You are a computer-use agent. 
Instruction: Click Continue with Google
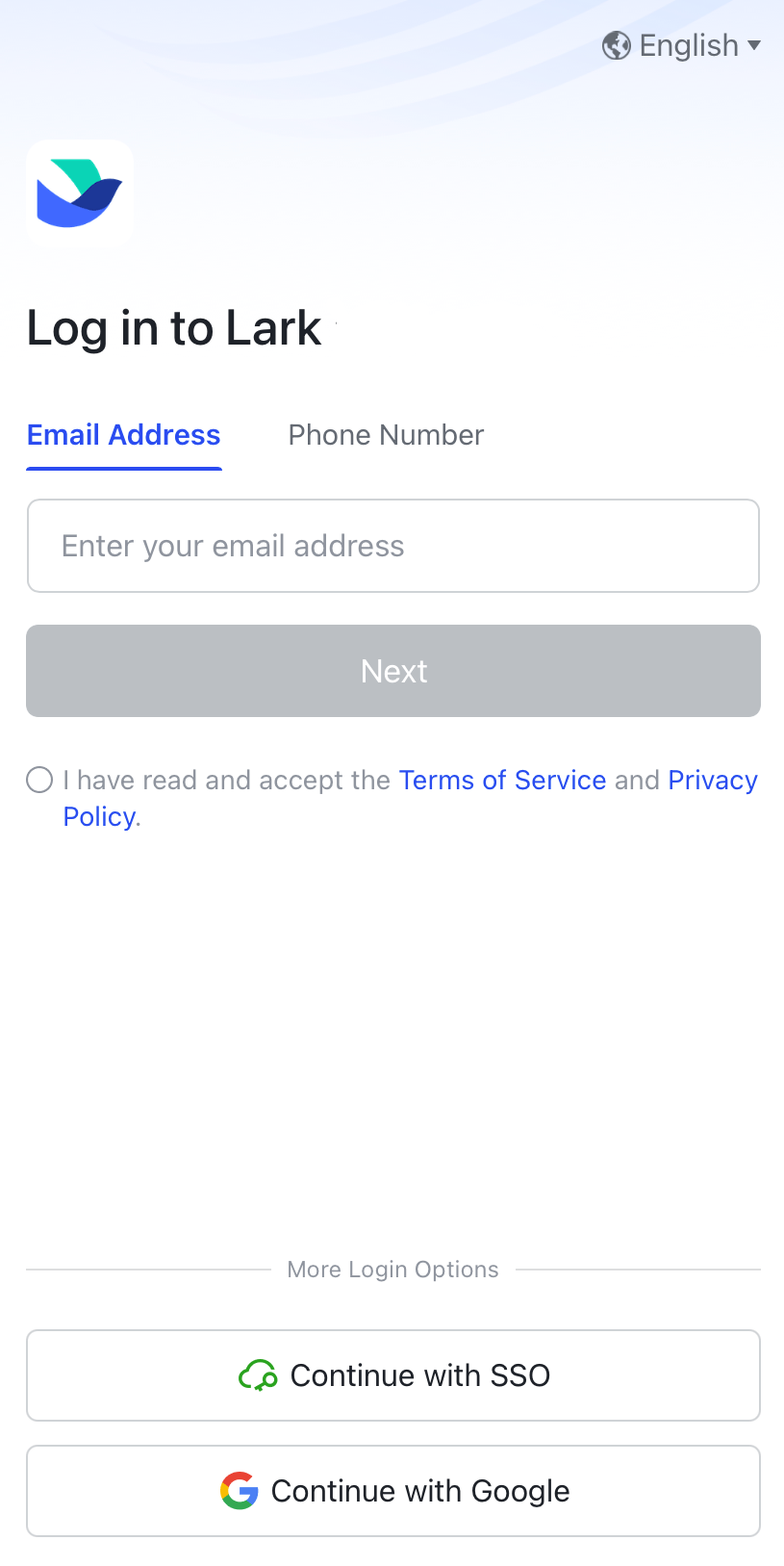[x=393, y=1491]
